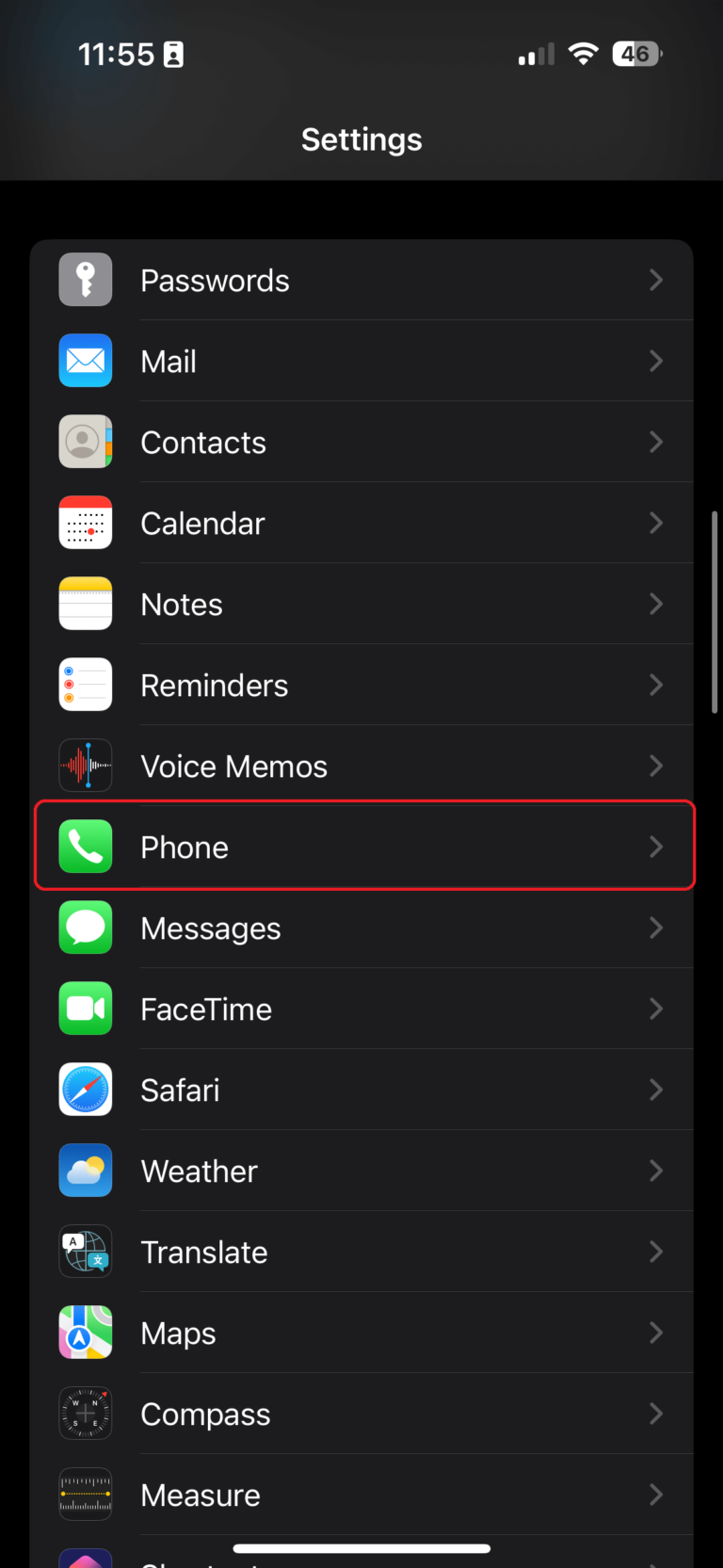This screenshot has height=1568, width=723.
Task: Expand the Contacts settings row chevron
Action: coord(656,442)
